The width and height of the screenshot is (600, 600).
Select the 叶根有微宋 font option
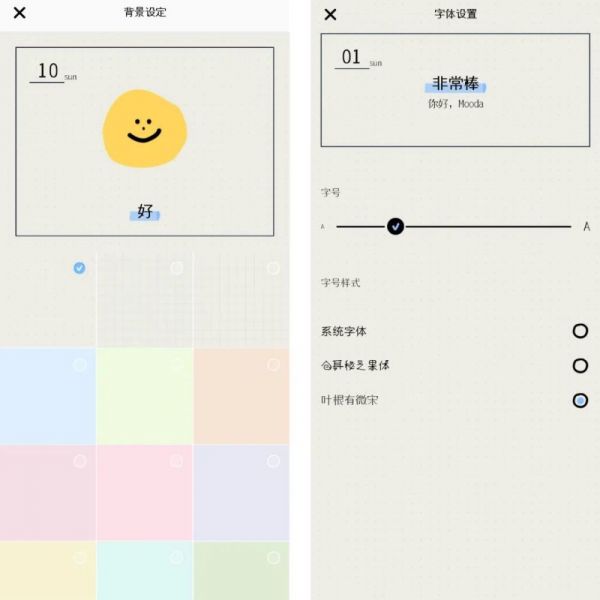[580, 400]
